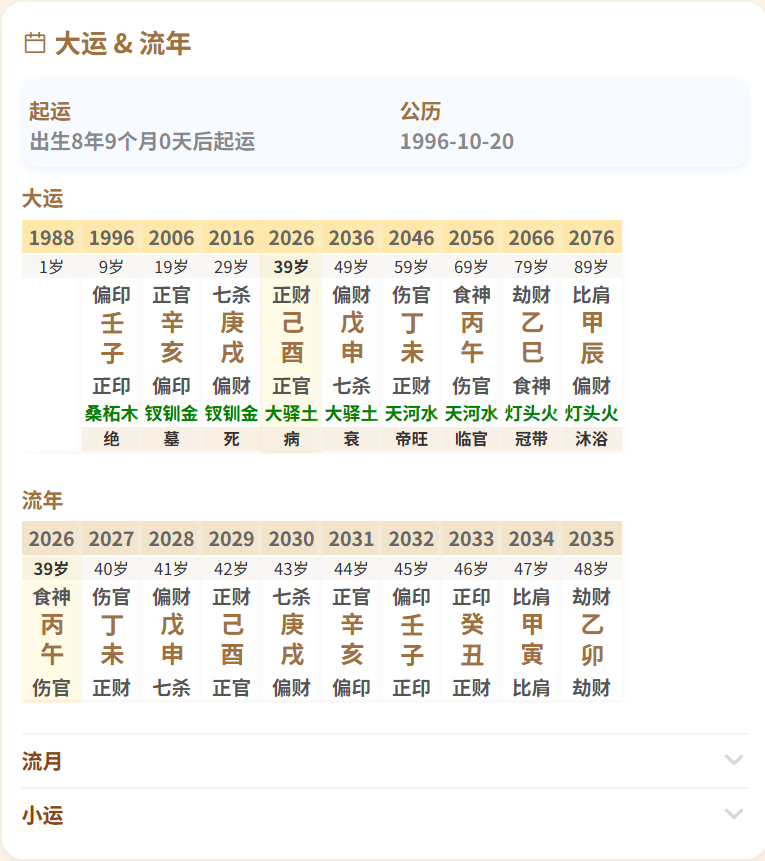The width and height of the screenshot is (765, 861).
Task: Select the 2036 戊申 大运 column
Action: [351, 338]
